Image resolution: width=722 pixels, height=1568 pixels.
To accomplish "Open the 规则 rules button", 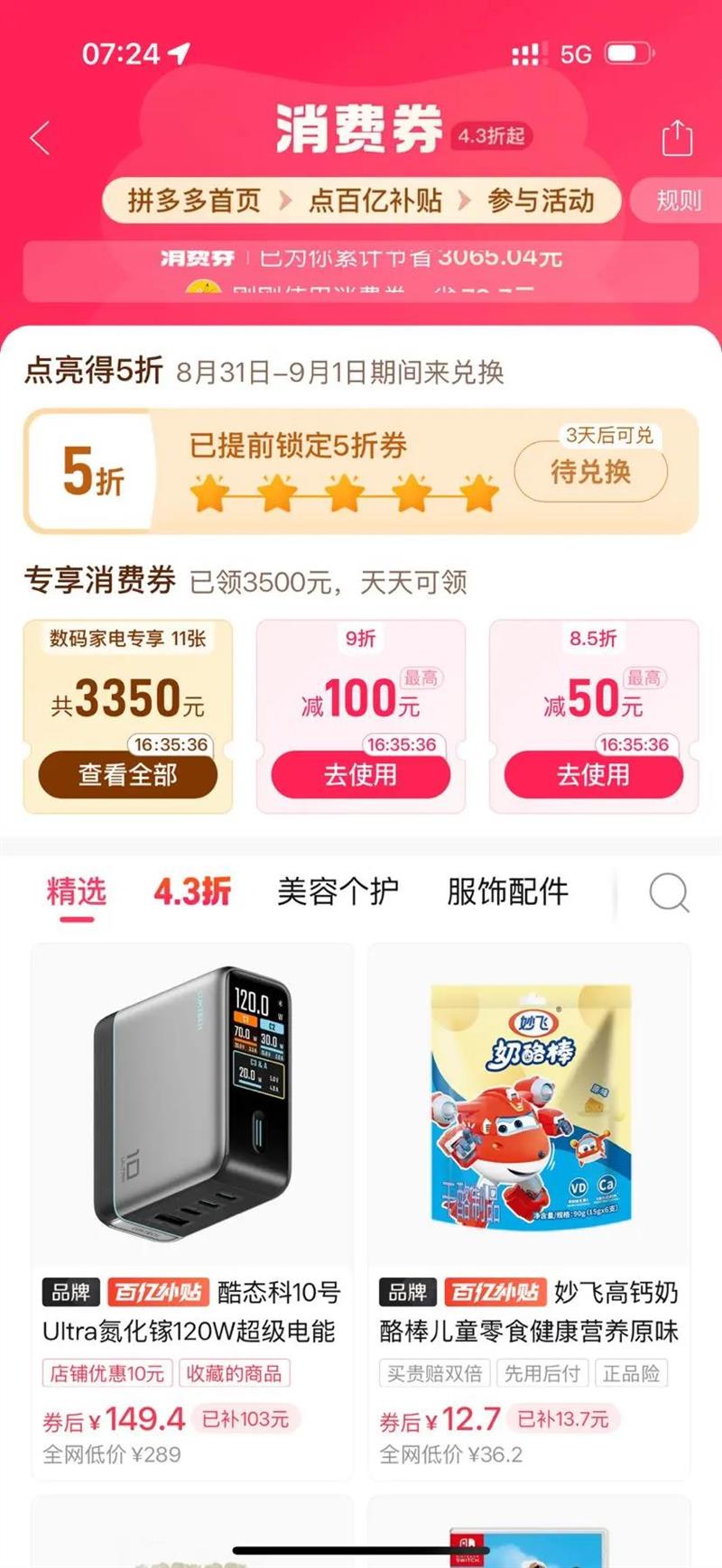I will coord(679,199).
